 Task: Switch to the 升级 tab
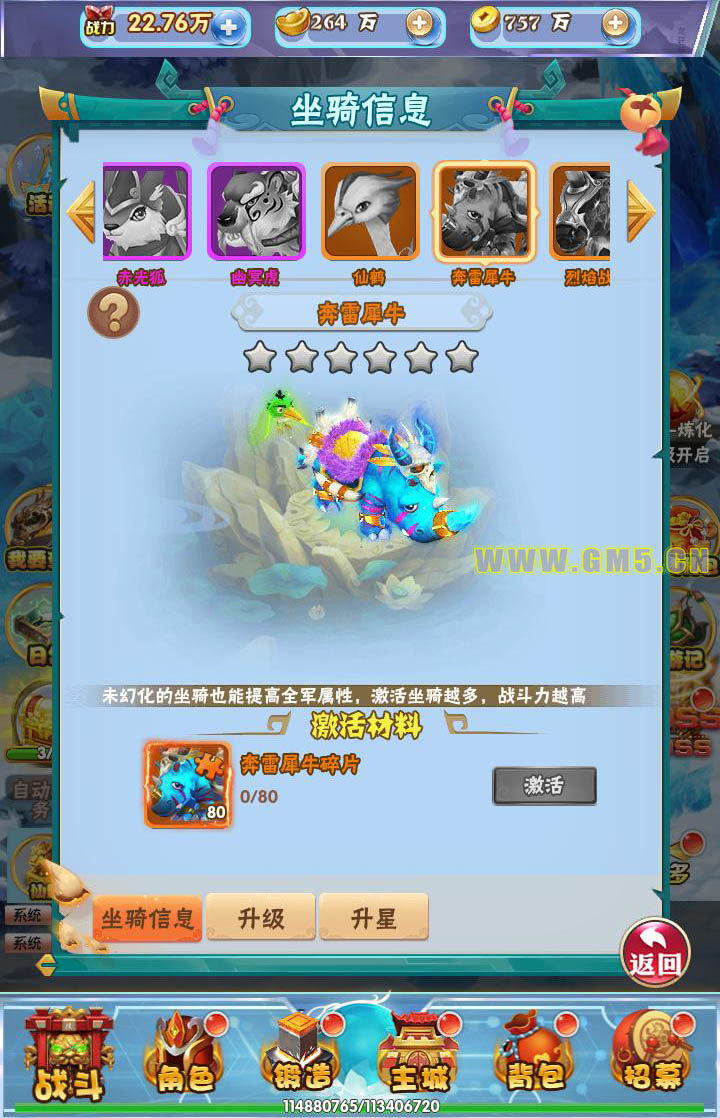pyautogui.click(x=261, y=918)
